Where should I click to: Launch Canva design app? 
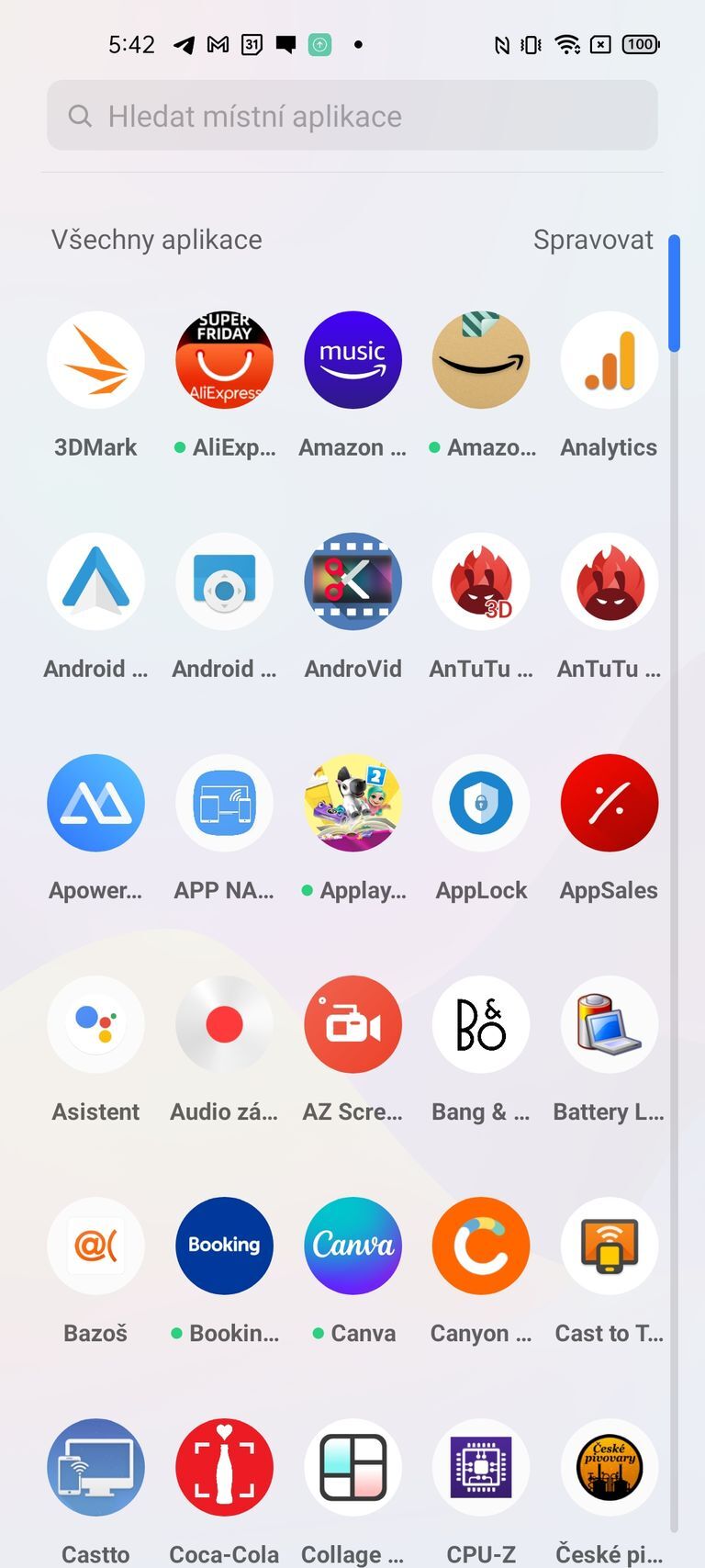(352, 1247)
